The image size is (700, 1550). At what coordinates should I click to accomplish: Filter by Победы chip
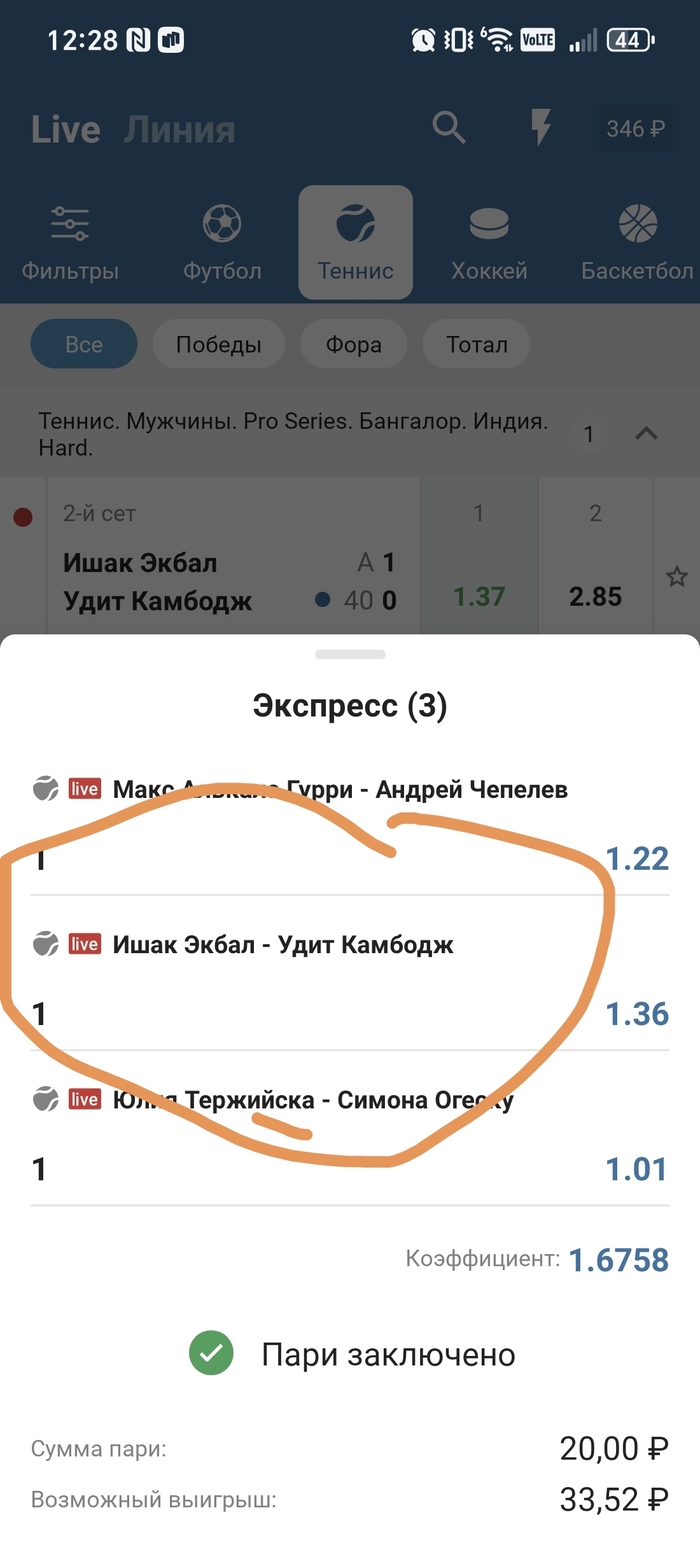pos(218,345)
